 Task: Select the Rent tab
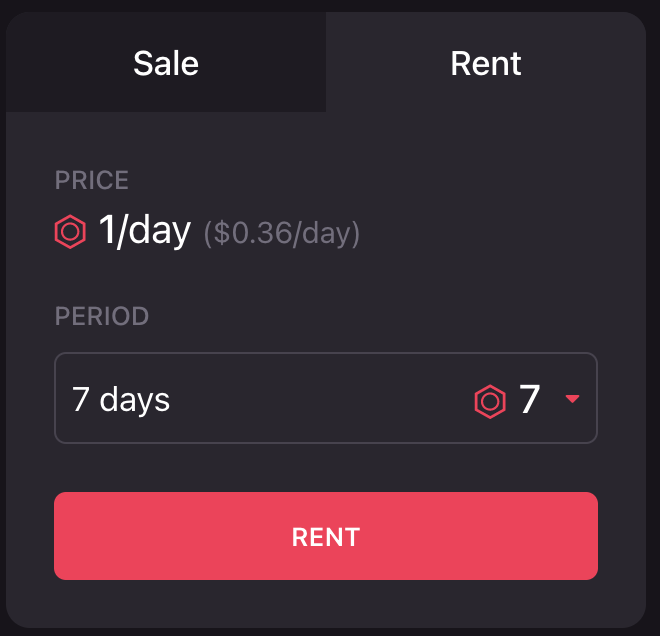click(x=486, y=63)
